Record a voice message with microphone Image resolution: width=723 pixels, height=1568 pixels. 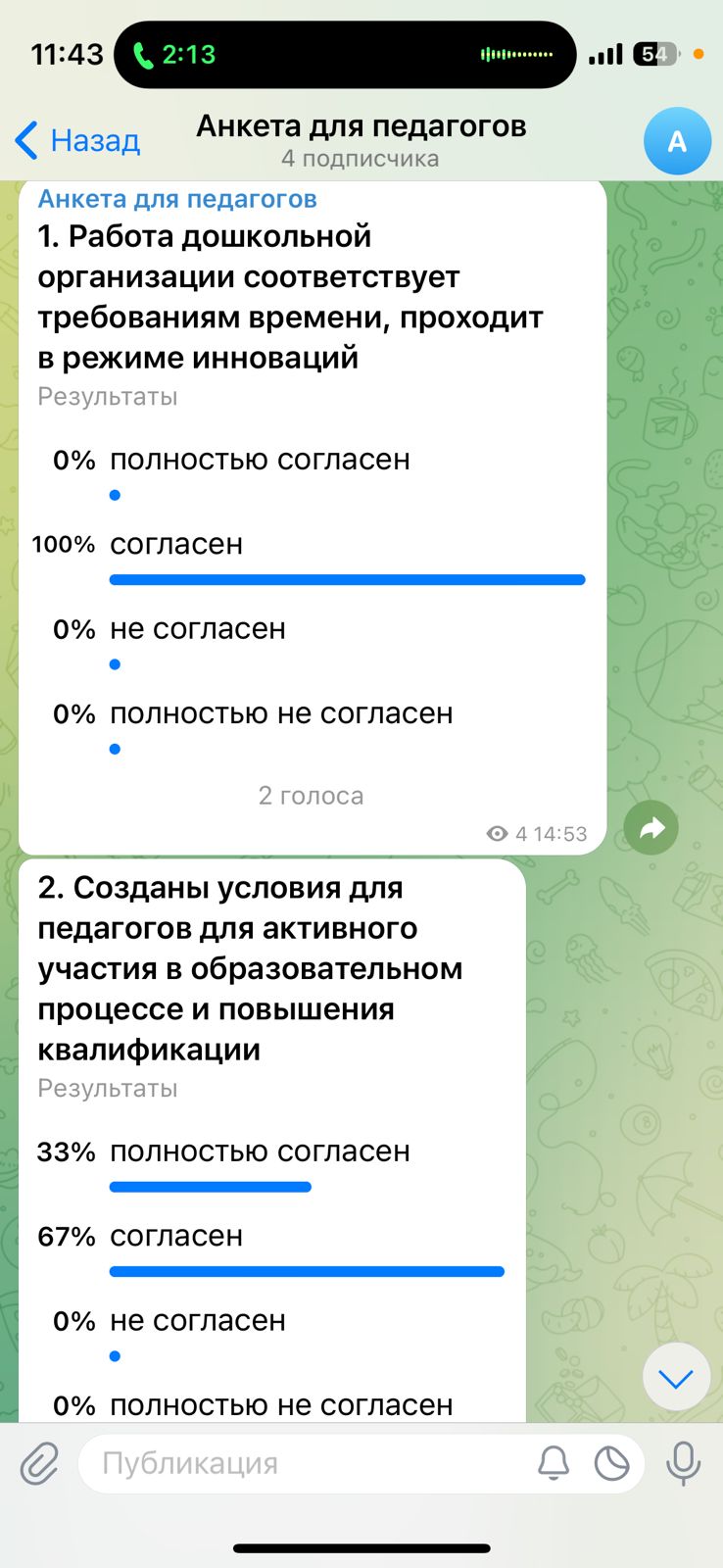click(683, 1464)
